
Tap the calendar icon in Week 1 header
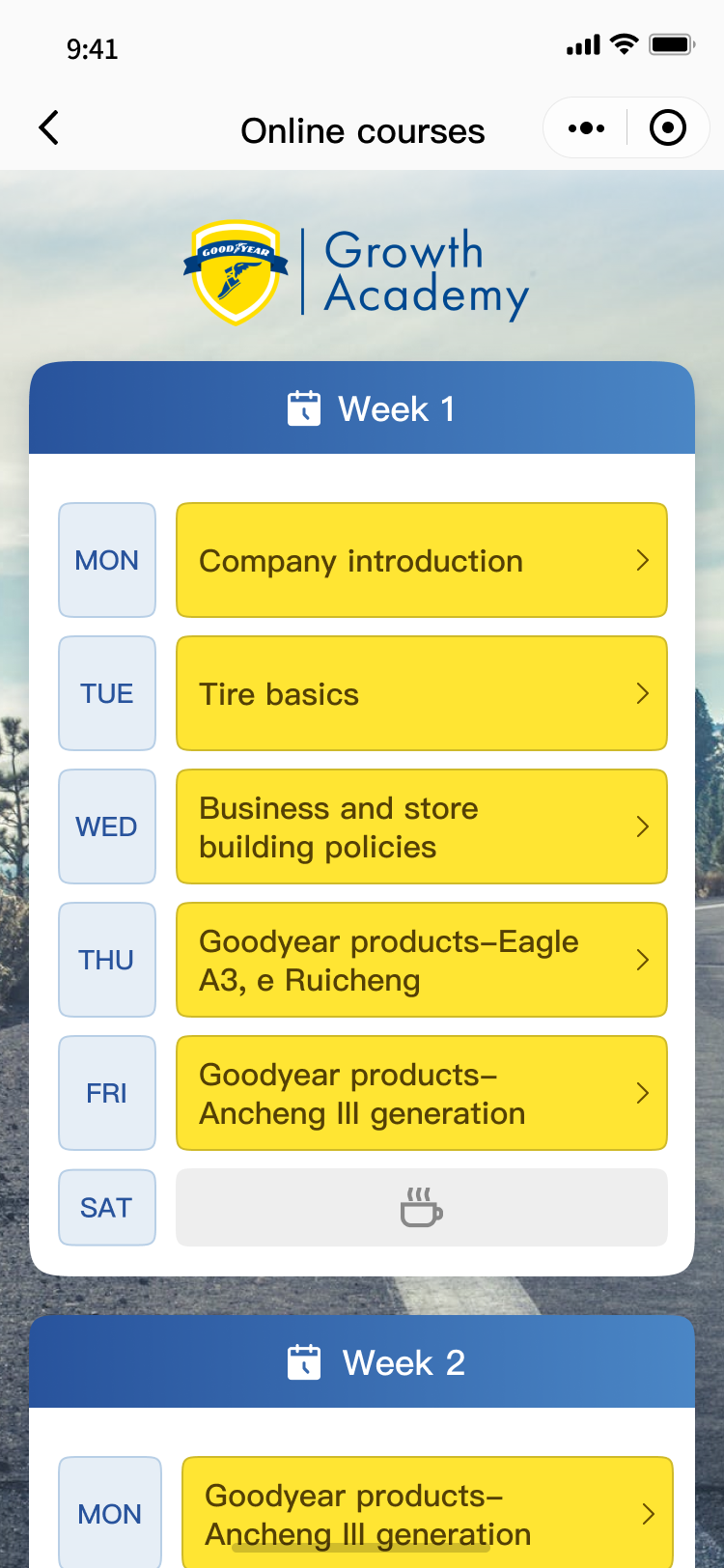[x=302, y=407]
